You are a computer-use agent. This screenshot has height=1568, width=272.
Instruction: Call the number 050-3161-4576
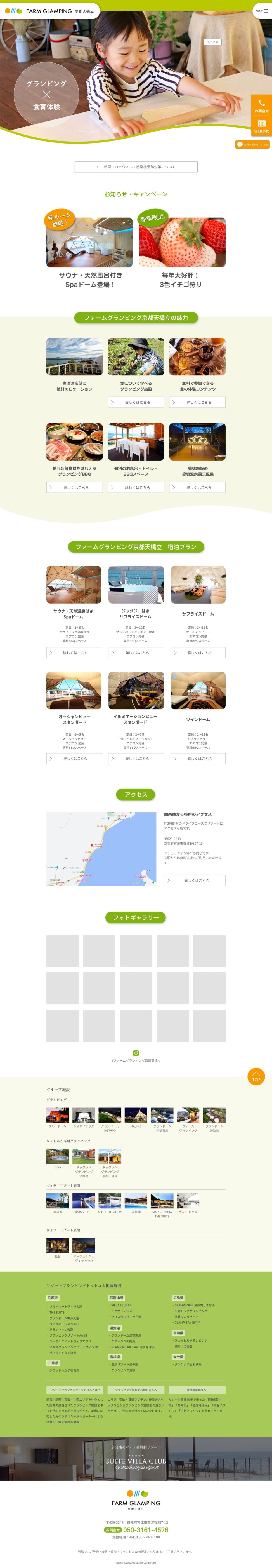145,1530
